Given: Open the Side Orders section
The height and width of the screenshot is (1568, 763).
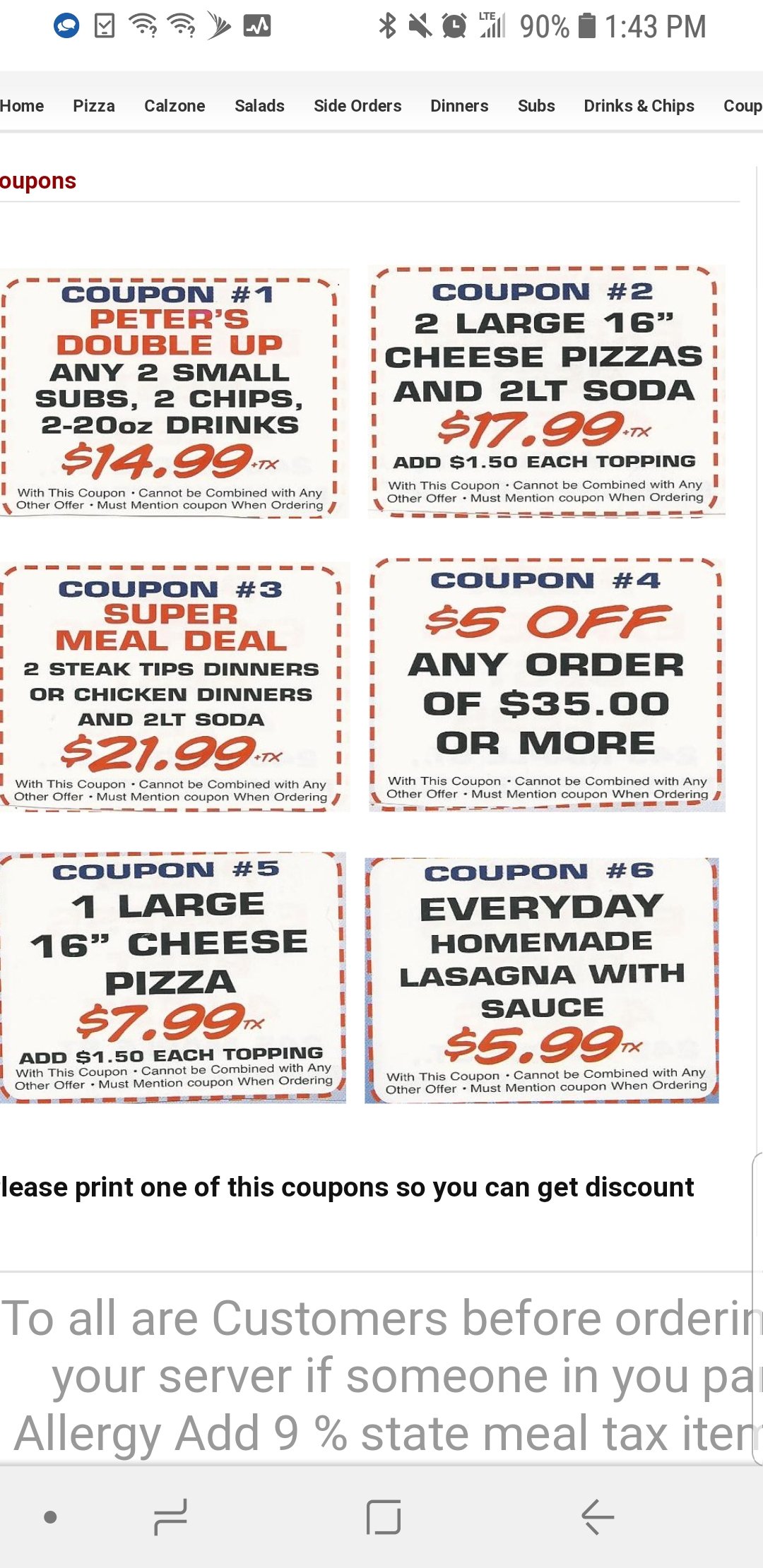Looking at the screenshot, I should [x=357, y=106].
